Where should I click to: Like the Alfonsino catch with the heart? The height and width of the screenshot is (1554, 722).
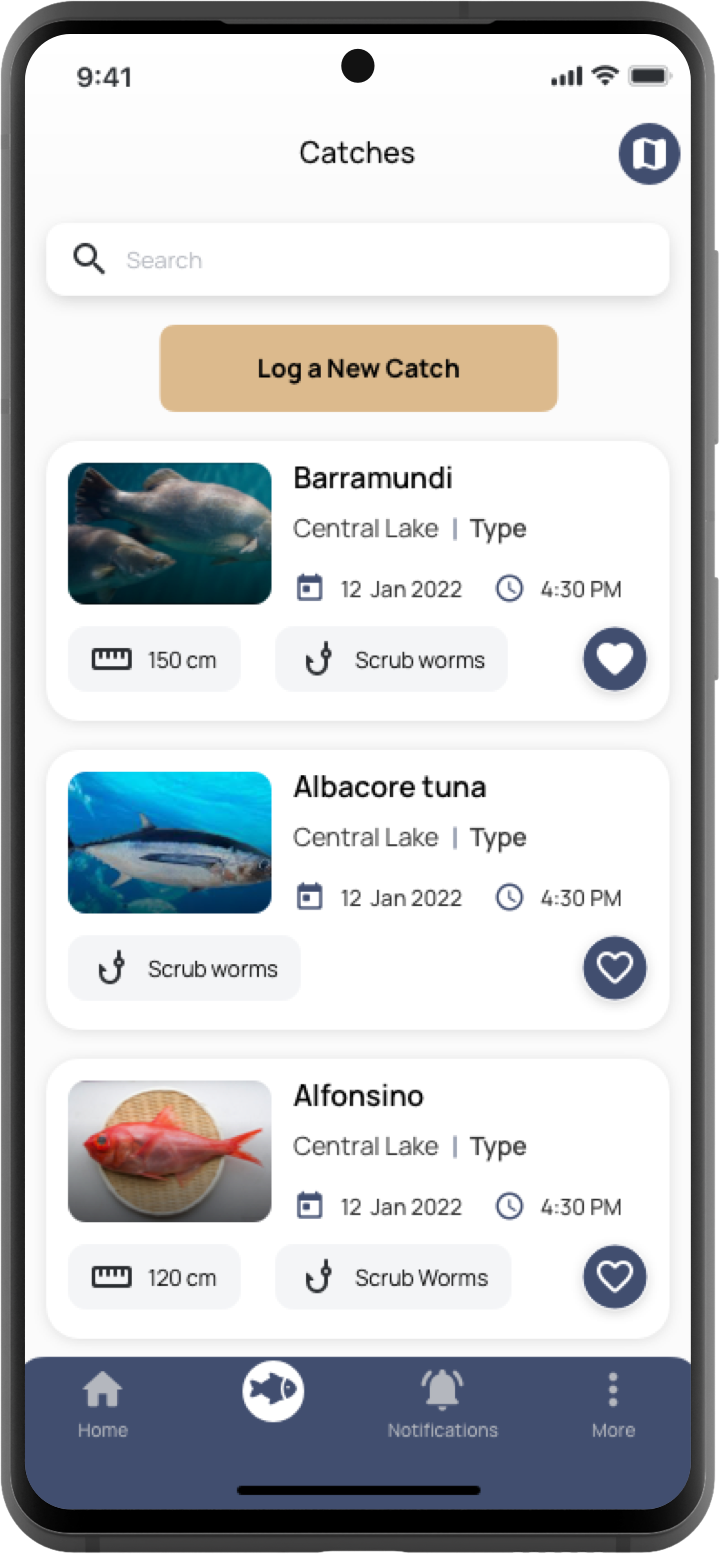[614, 1277]
